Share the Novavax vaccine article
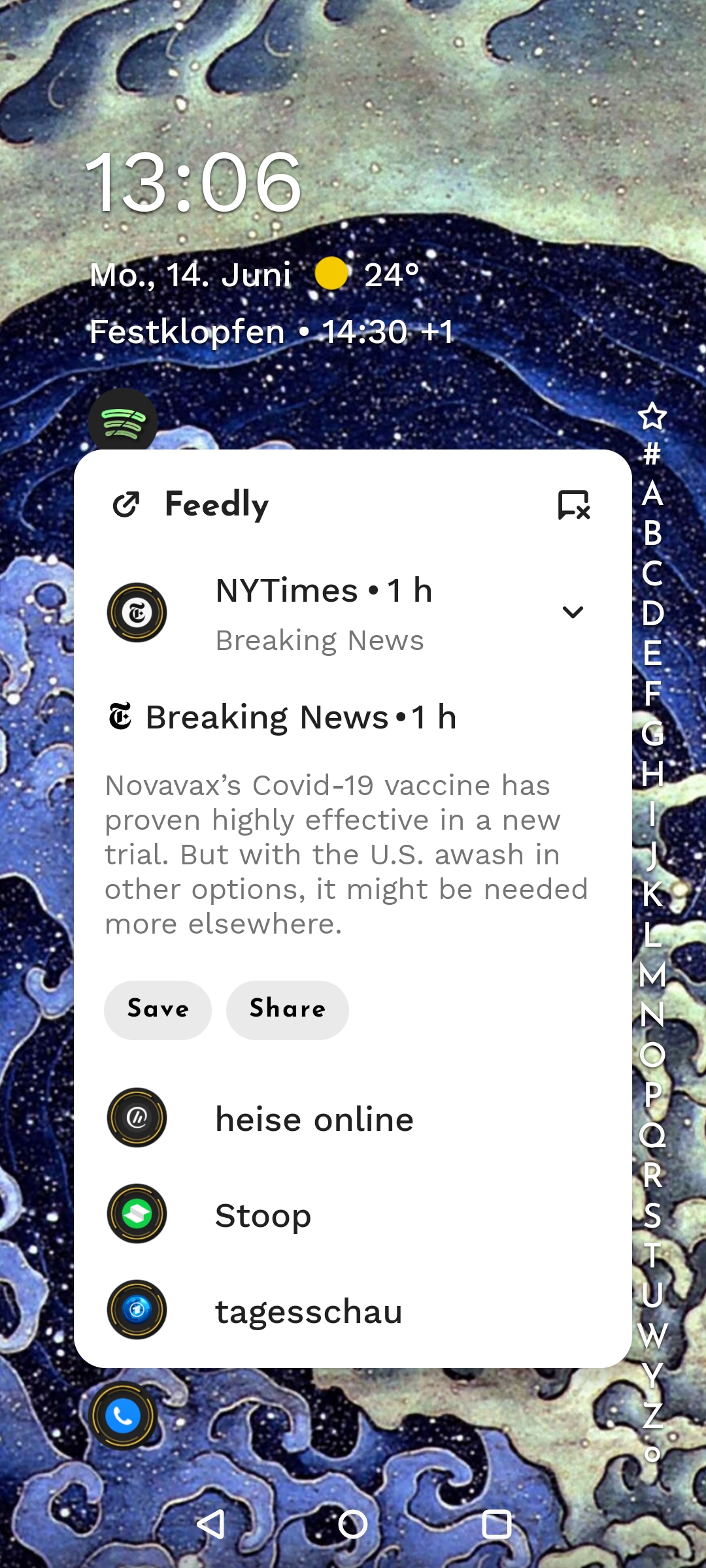The image size is (706, 1568). point(287,1009)
